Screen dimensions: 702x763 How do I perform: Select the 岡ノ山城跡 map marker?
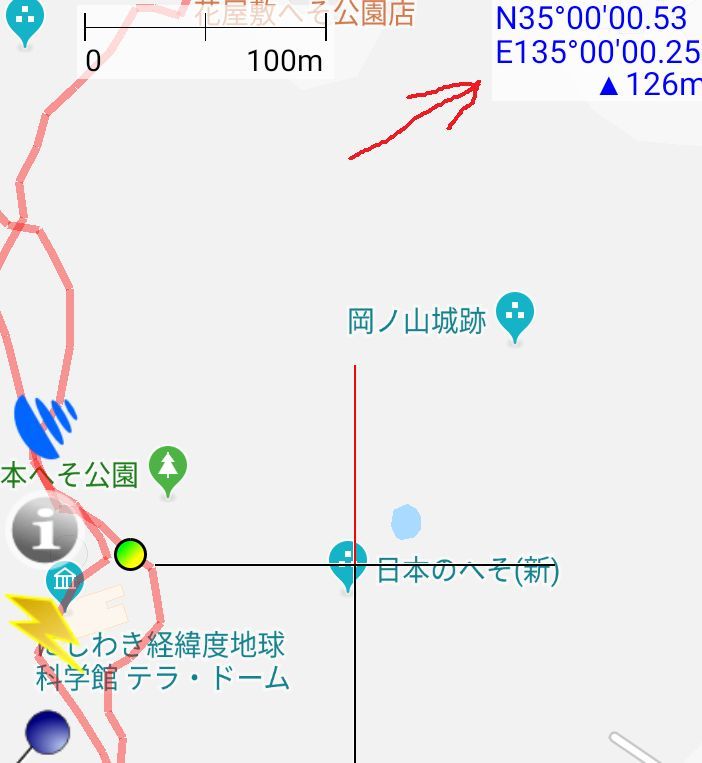point(515,316)
